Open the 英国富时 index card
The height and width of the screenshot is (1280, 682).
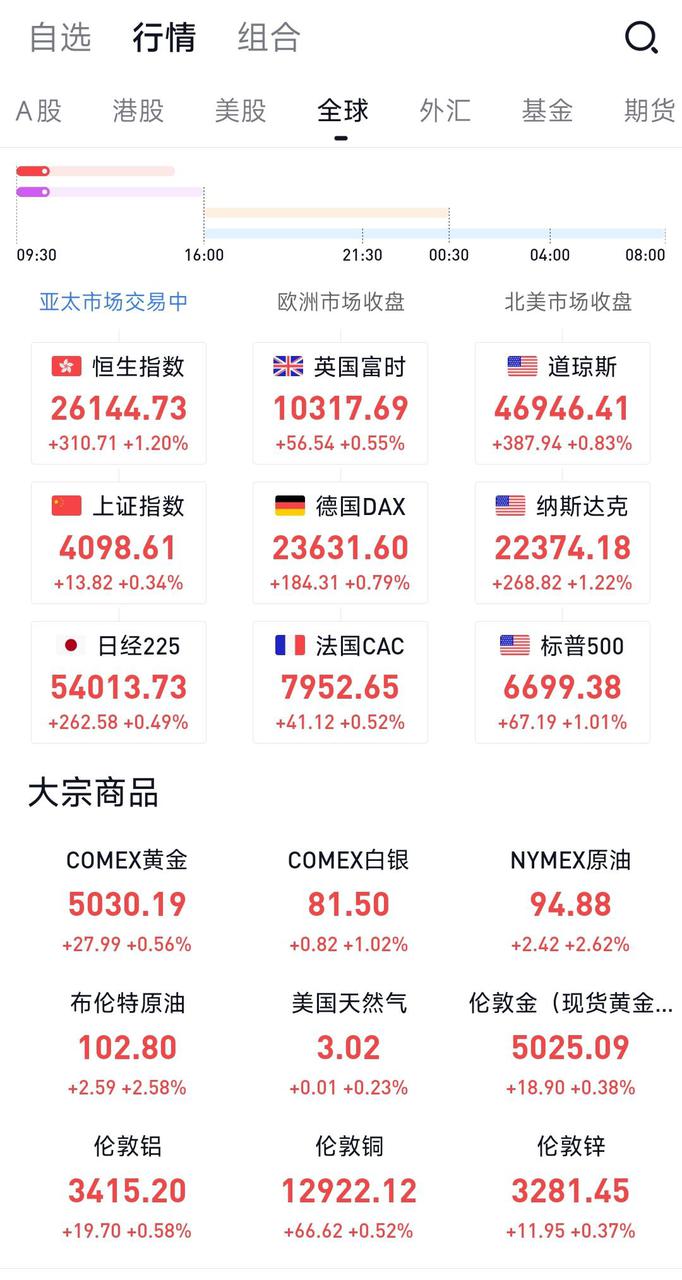(340, 404)
